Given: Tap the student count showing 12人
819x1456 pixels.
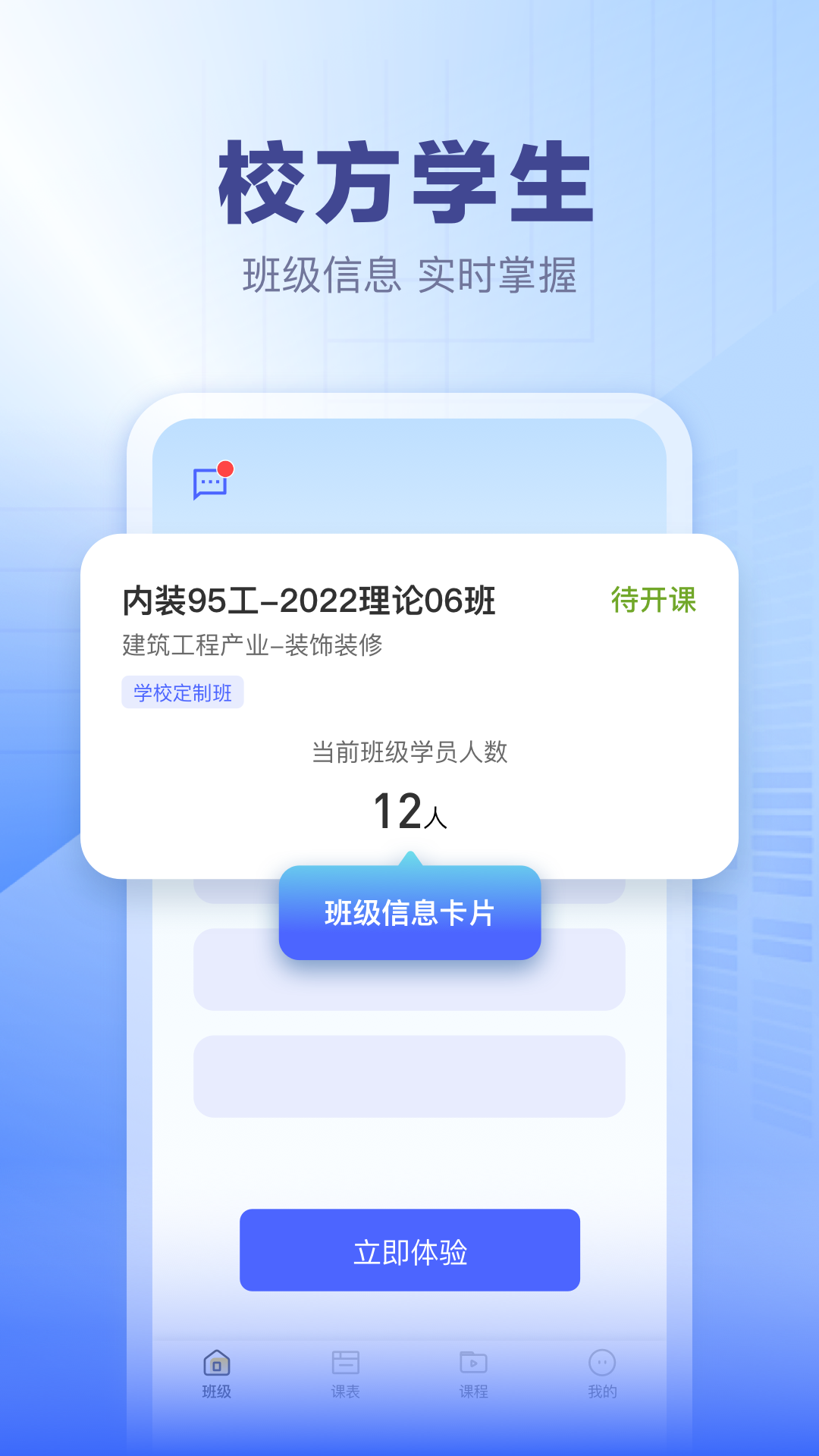Looking at the screenshot, I should (409, 813).
